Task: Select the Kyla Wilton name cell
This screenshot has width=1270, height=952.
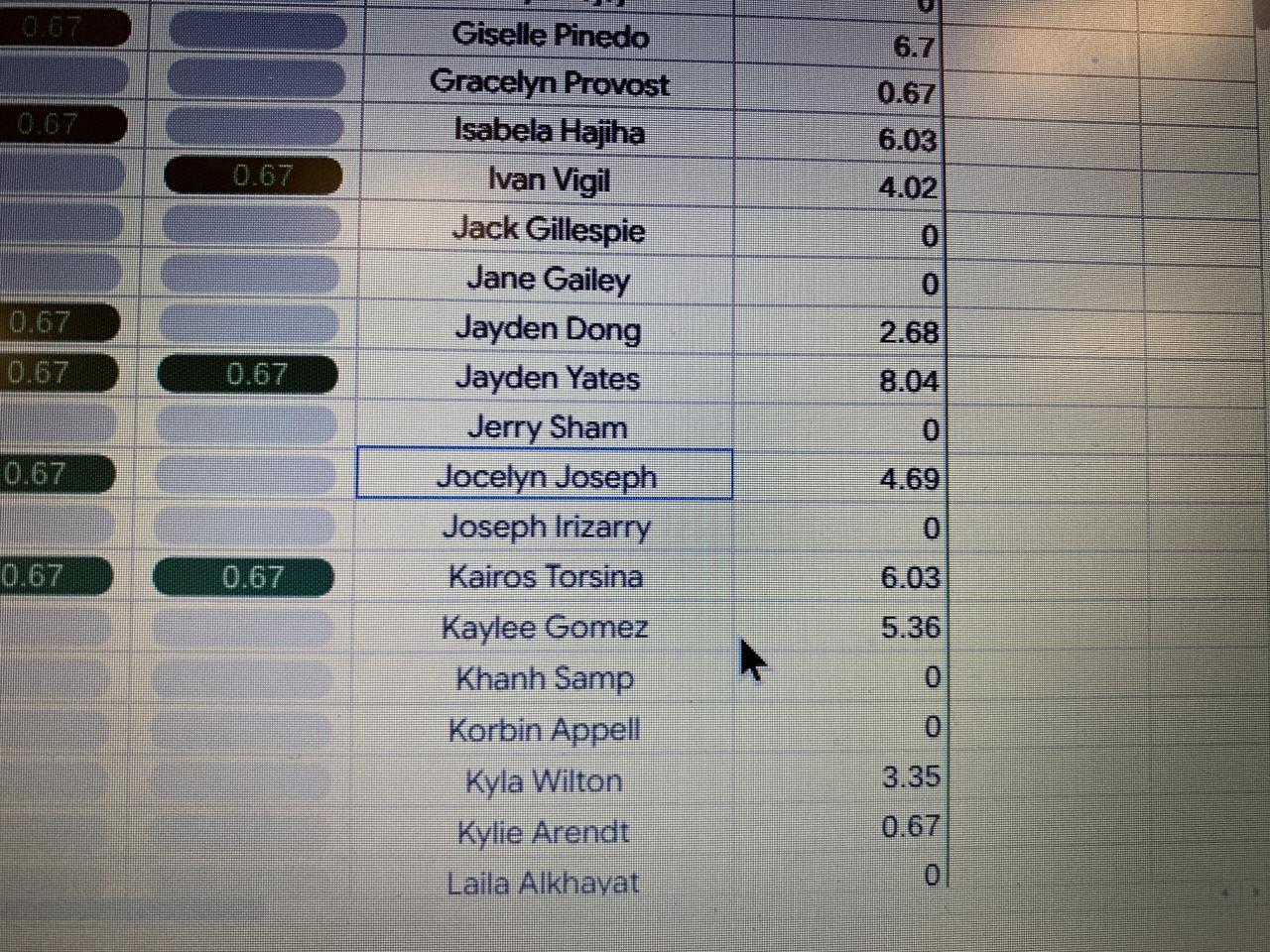Action: click(x=544, y=781)
